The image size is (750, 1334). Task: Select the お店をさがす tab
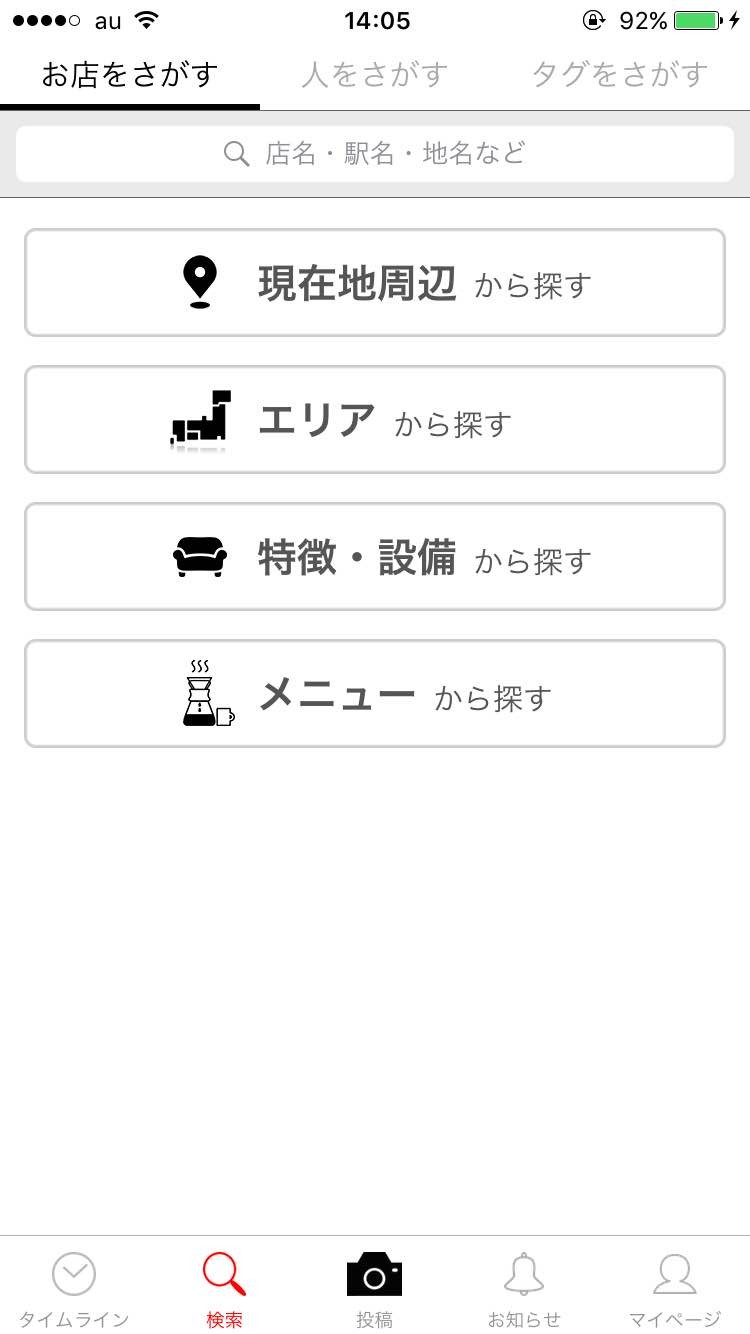coord(130,74)
